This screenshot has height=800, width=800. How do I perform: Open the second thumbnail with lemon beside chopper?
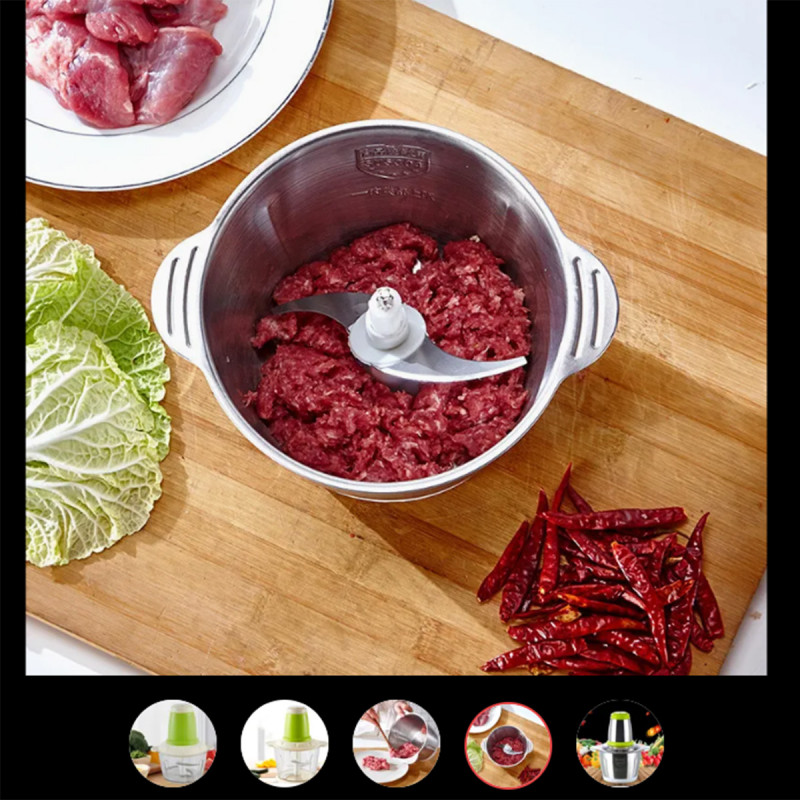(x=284, y=743)
